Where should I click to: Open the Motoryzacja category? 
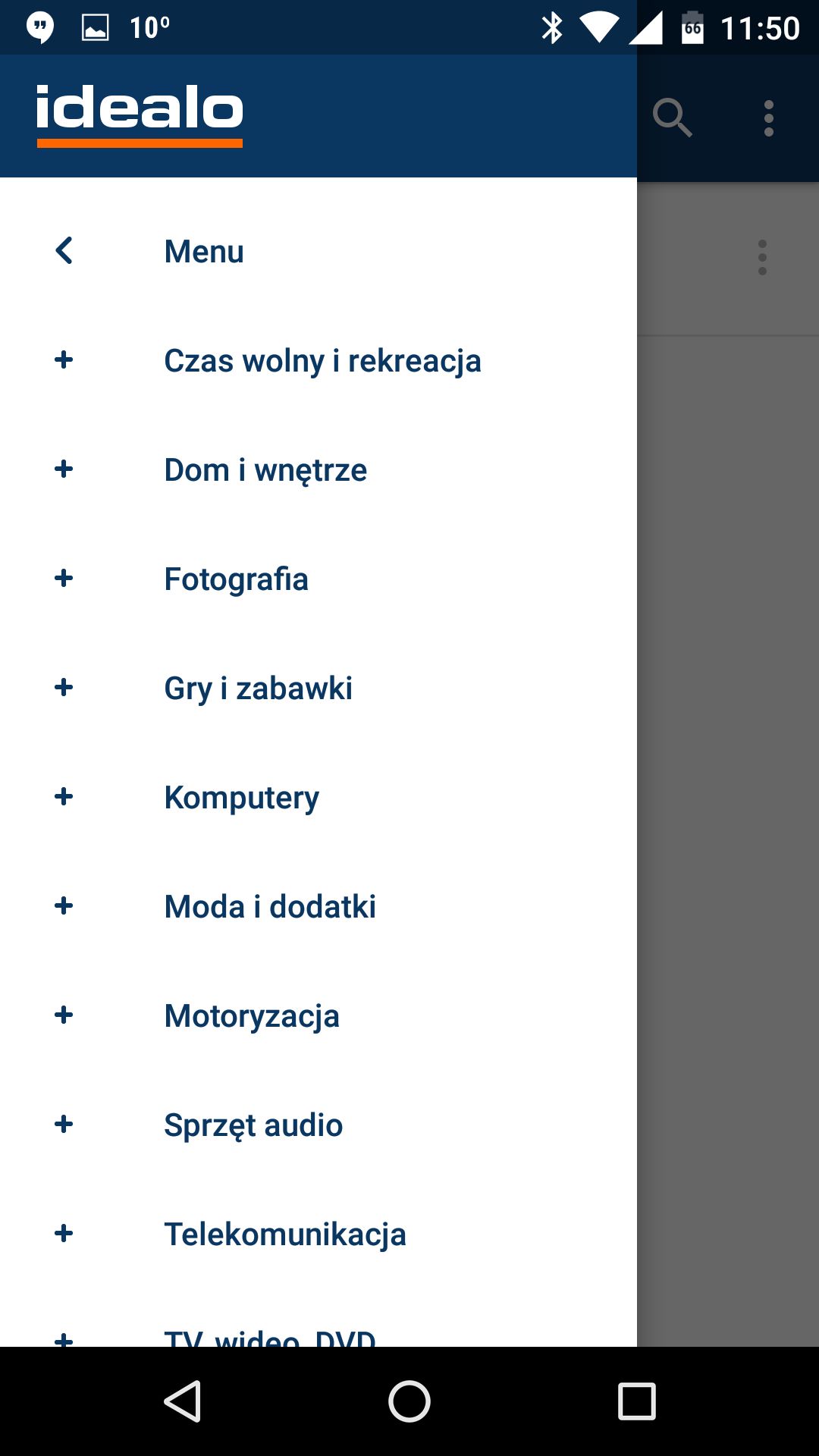click(x=318, y=1015)
